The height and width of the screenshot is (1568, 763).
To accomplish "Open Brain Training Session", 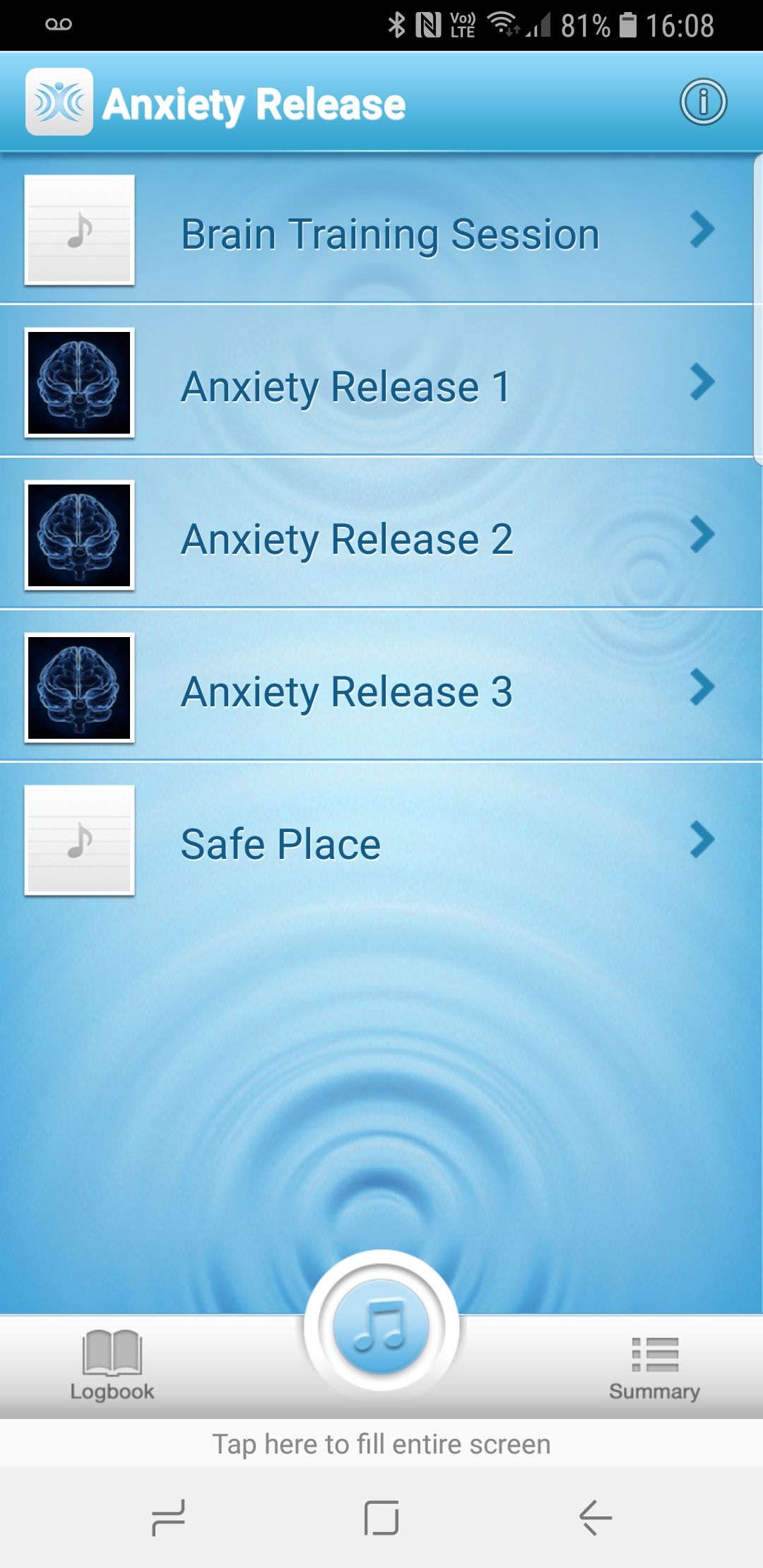I will click(390, 234).
